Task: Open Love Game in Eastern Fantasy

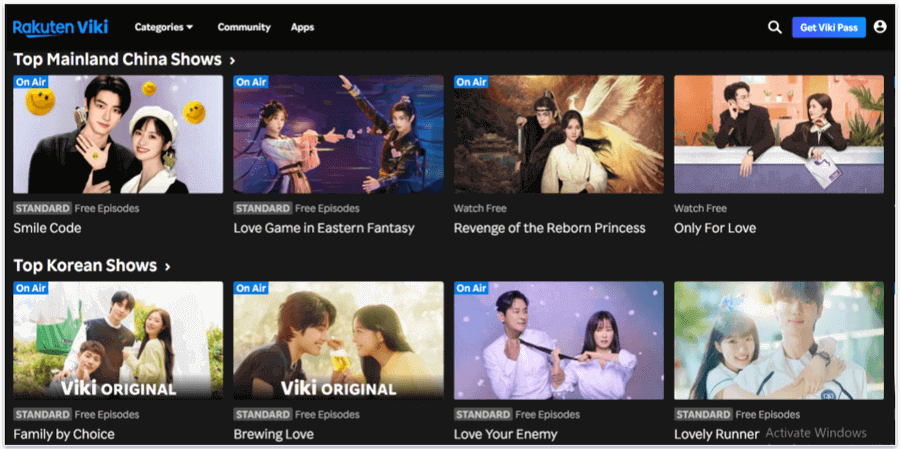Action: click(x=338, y=134)
